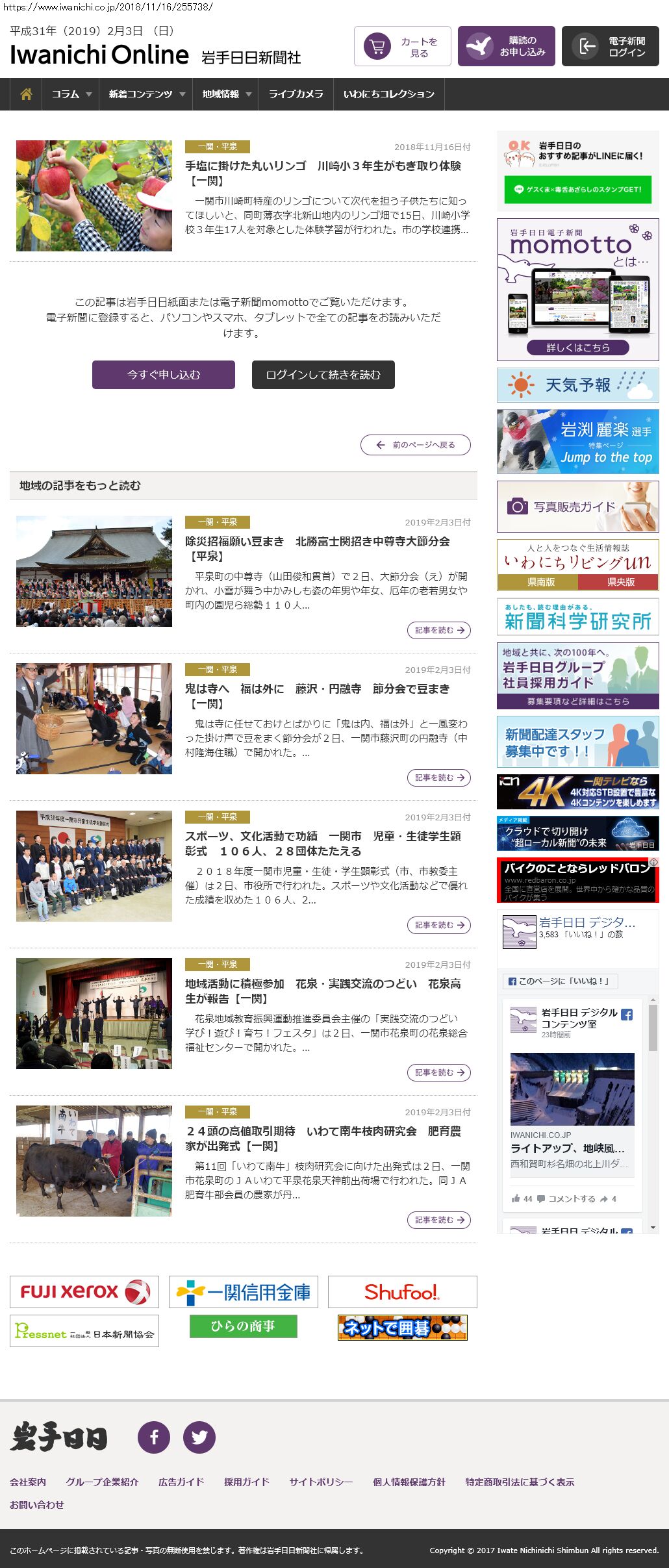
Task: Go back with 前のページへ戻る
Action: (416, 445)
